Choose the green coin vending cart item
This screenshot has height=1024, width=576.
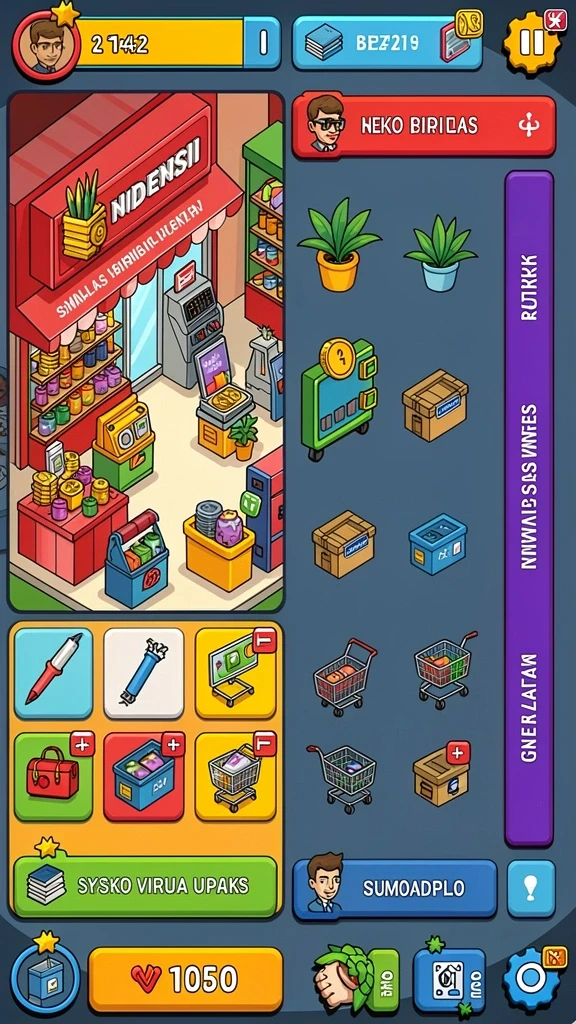coord(338,398)
